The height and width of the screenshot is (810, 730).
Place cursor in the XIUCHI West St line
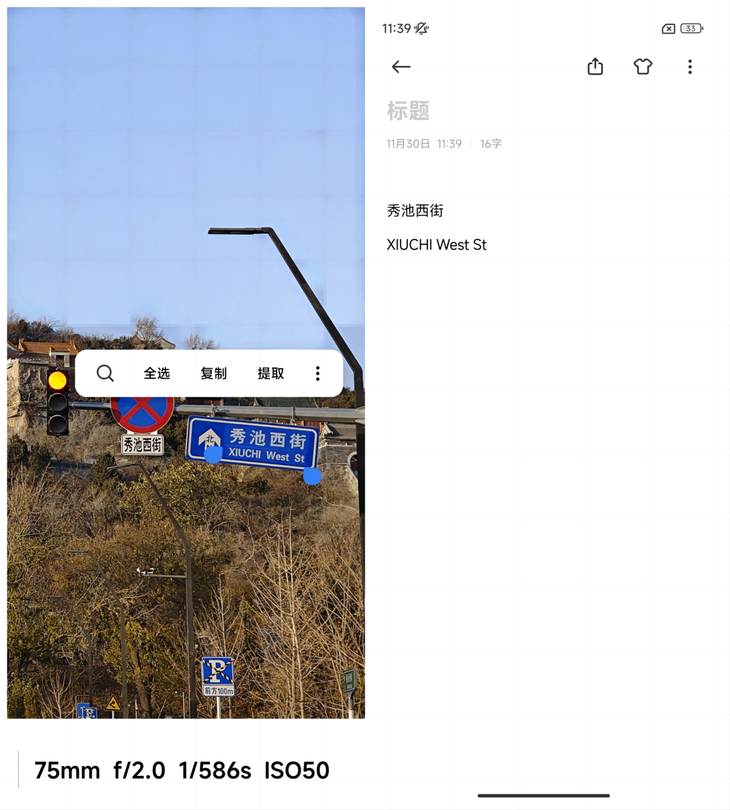[437, 245]
